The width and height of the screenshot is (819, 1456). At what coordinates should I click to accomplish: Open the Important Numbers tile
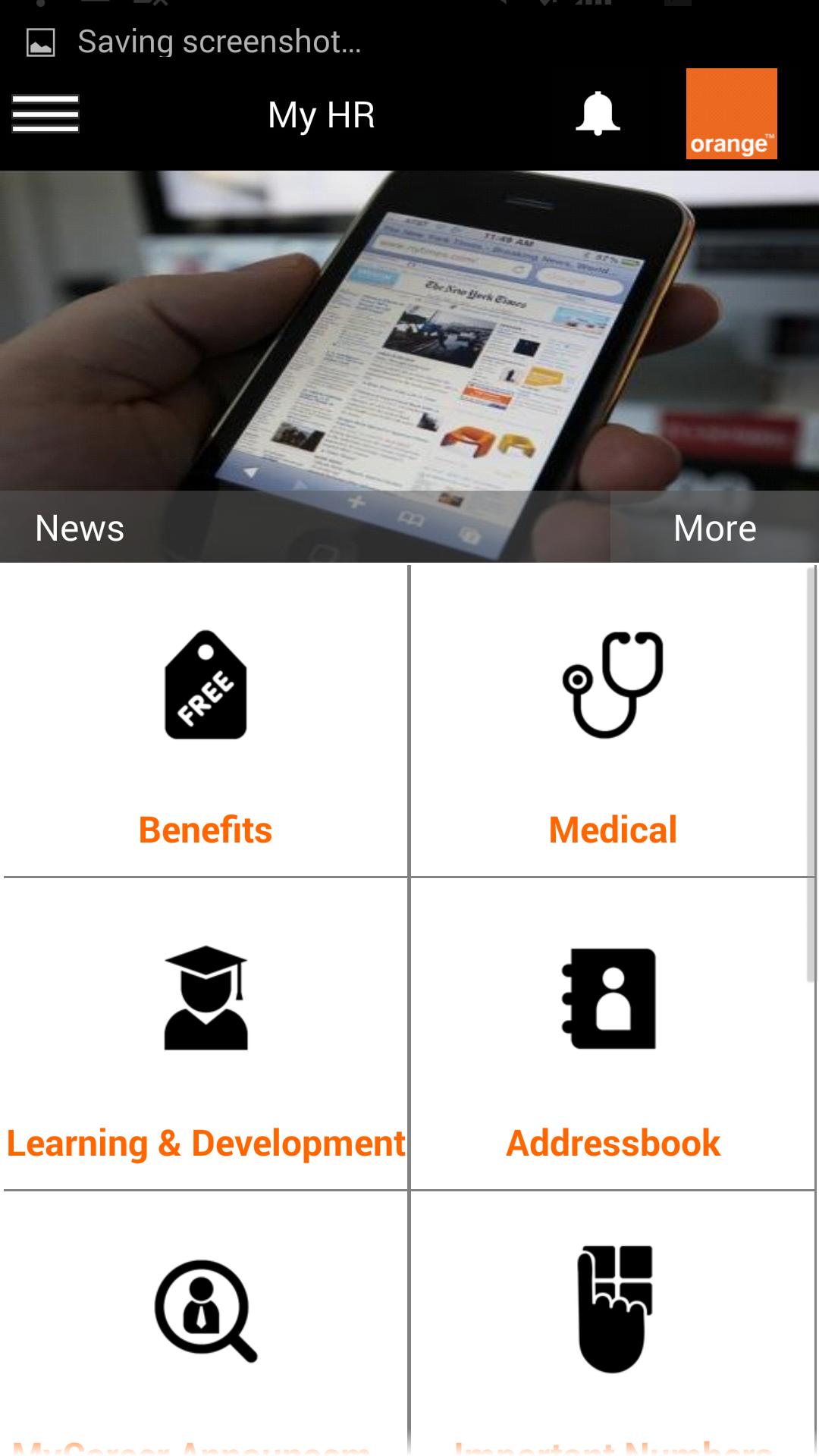[x=613, y=1323]
